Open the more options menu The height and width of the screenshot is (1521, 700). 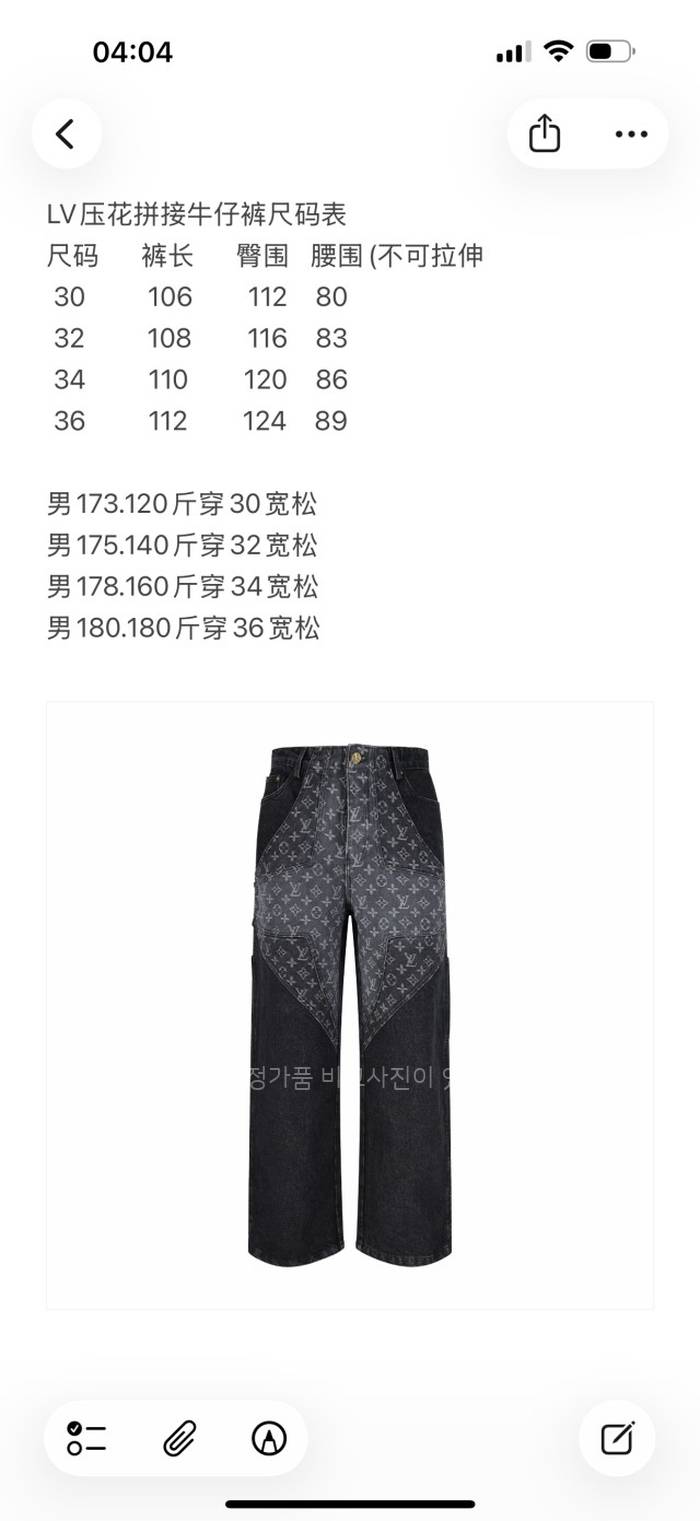(x=631, y=134)
